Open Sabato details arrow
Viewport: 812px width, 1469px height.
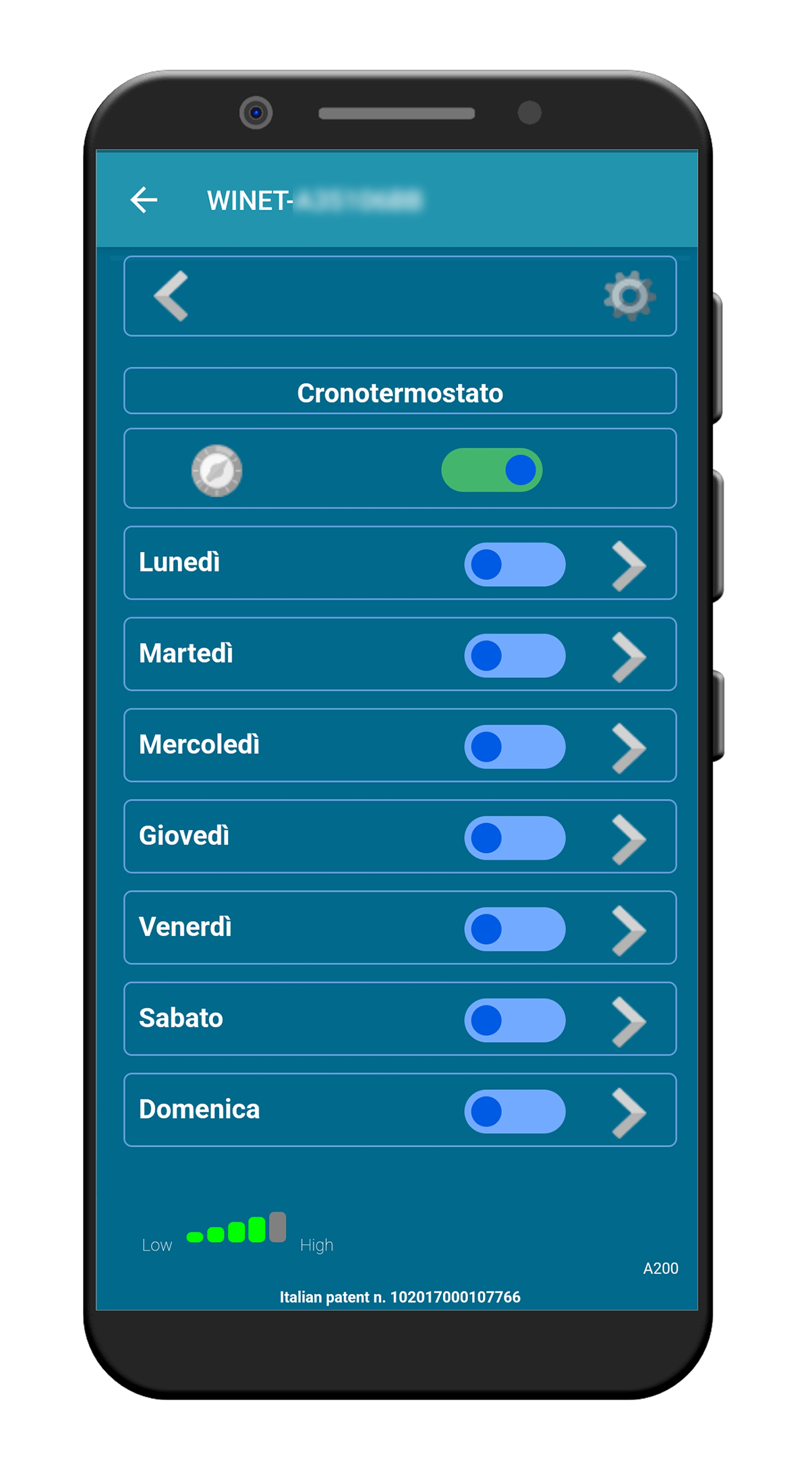(629, 1022)
